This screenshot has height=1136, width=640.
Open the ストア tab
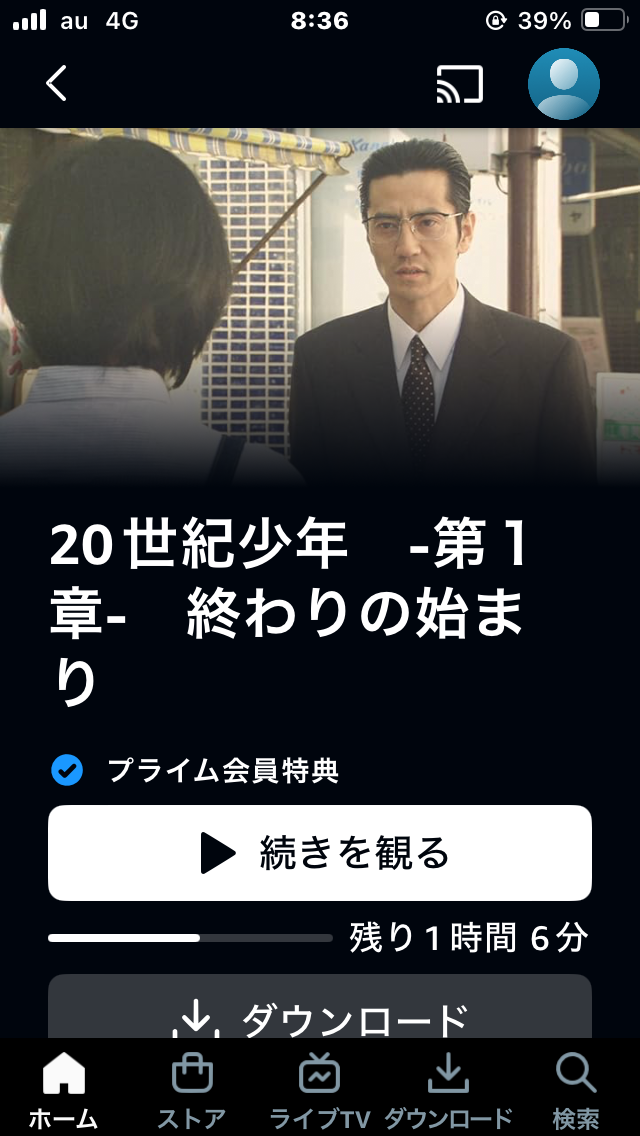pyautogui.click(x=192, y=1090)
